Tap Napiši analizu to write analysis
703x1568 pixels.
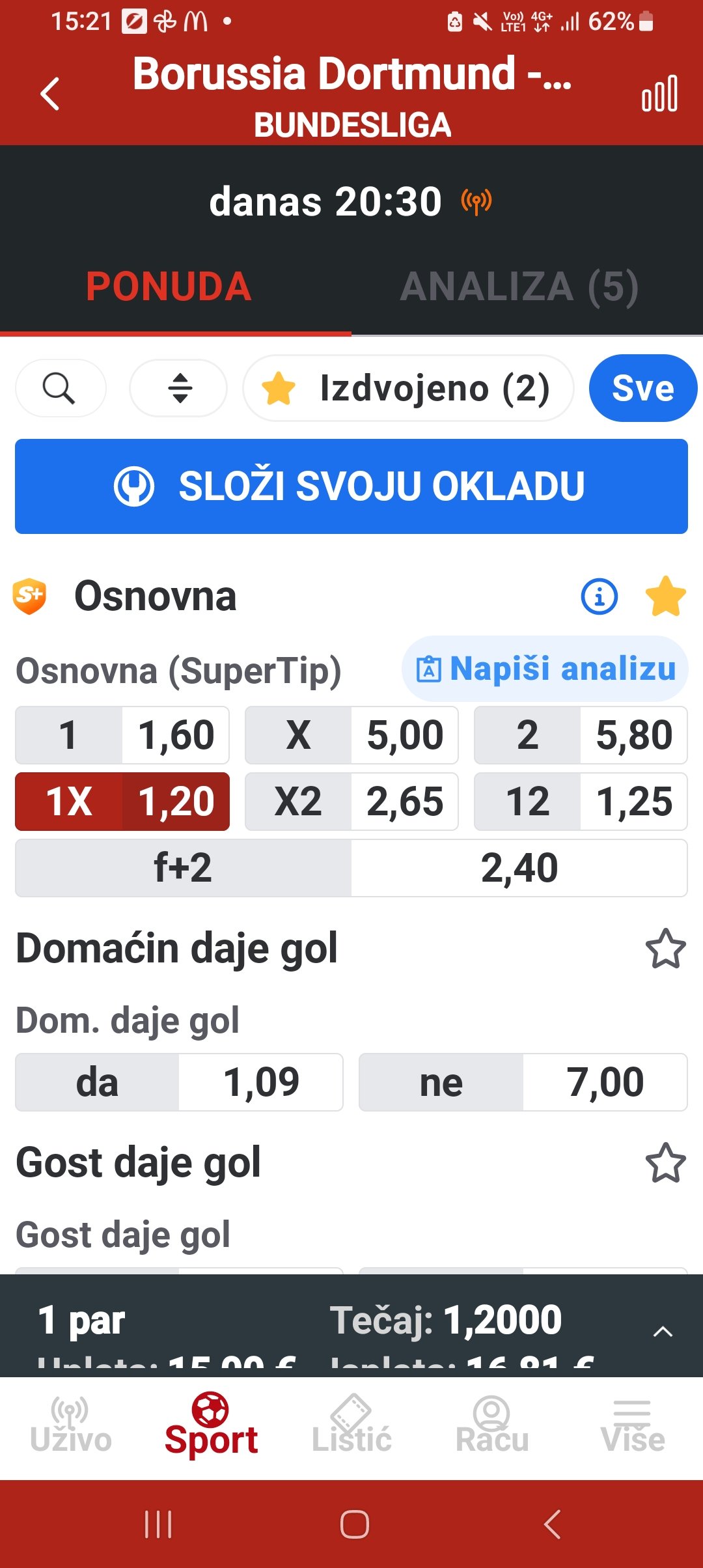point(545,669)
